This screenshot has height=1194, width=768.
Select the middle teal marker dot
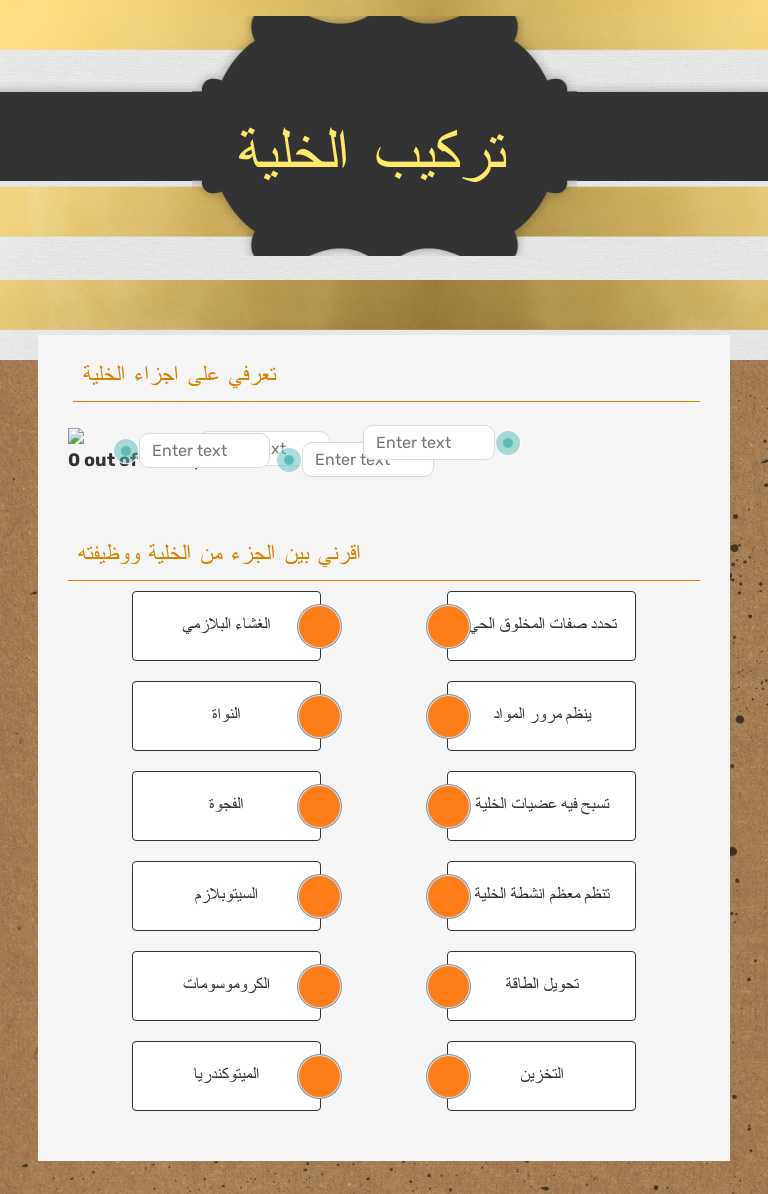(x=288, y=459)
